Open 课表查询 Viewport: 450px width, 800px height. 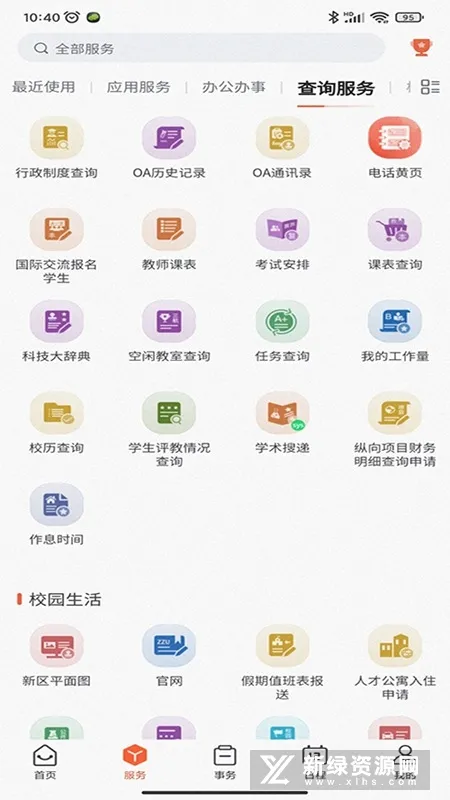tap(395, 240)
